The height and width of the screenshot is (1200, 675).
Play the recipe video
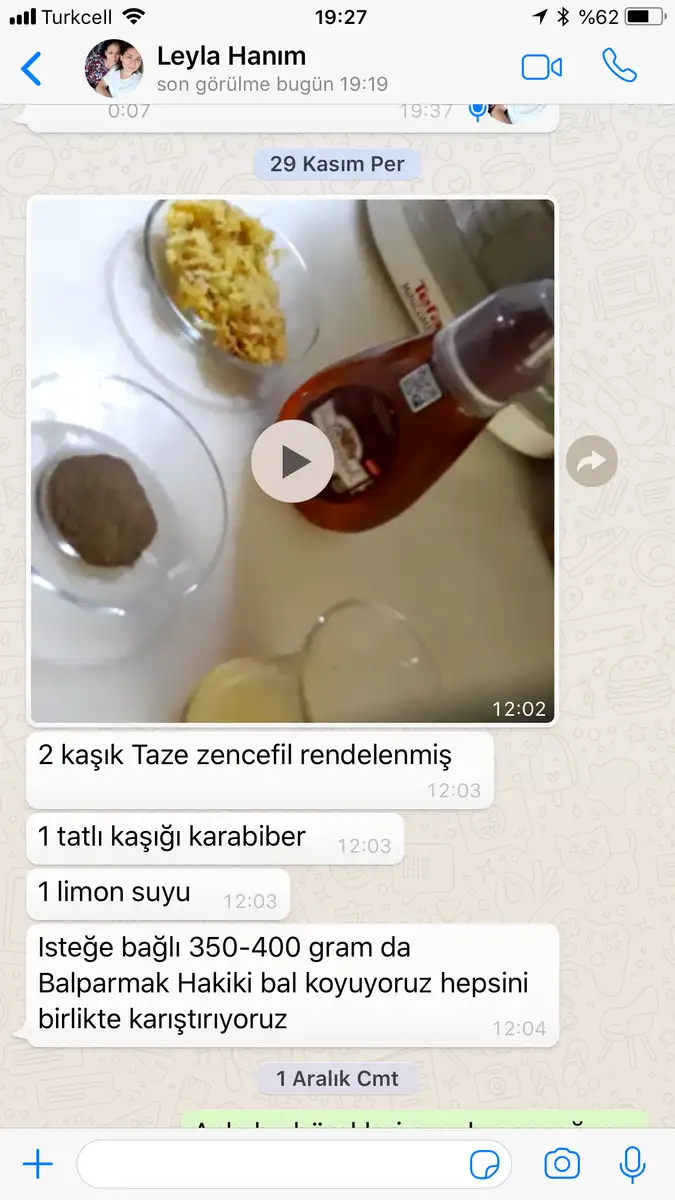[294, 462]
